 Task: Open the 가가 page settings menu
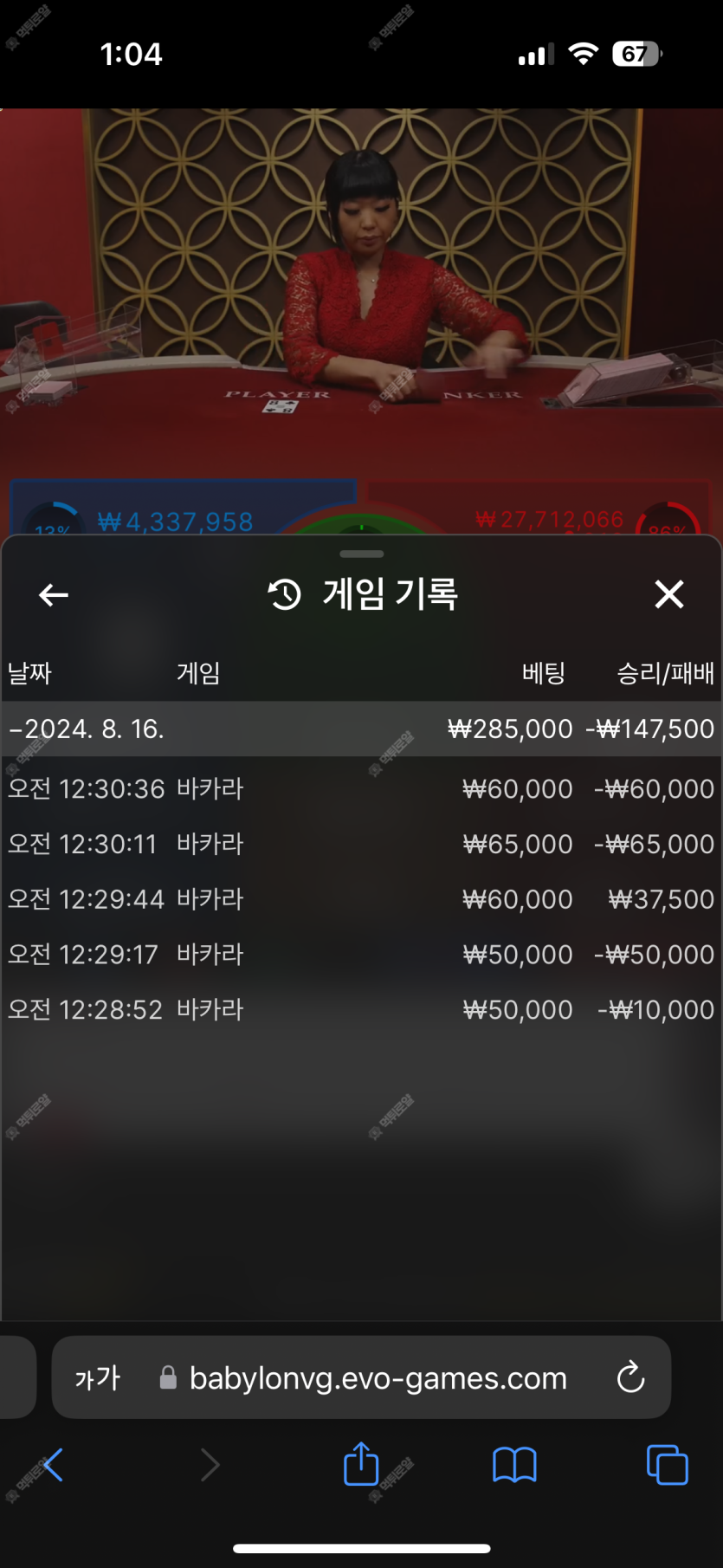[98, 1377]
